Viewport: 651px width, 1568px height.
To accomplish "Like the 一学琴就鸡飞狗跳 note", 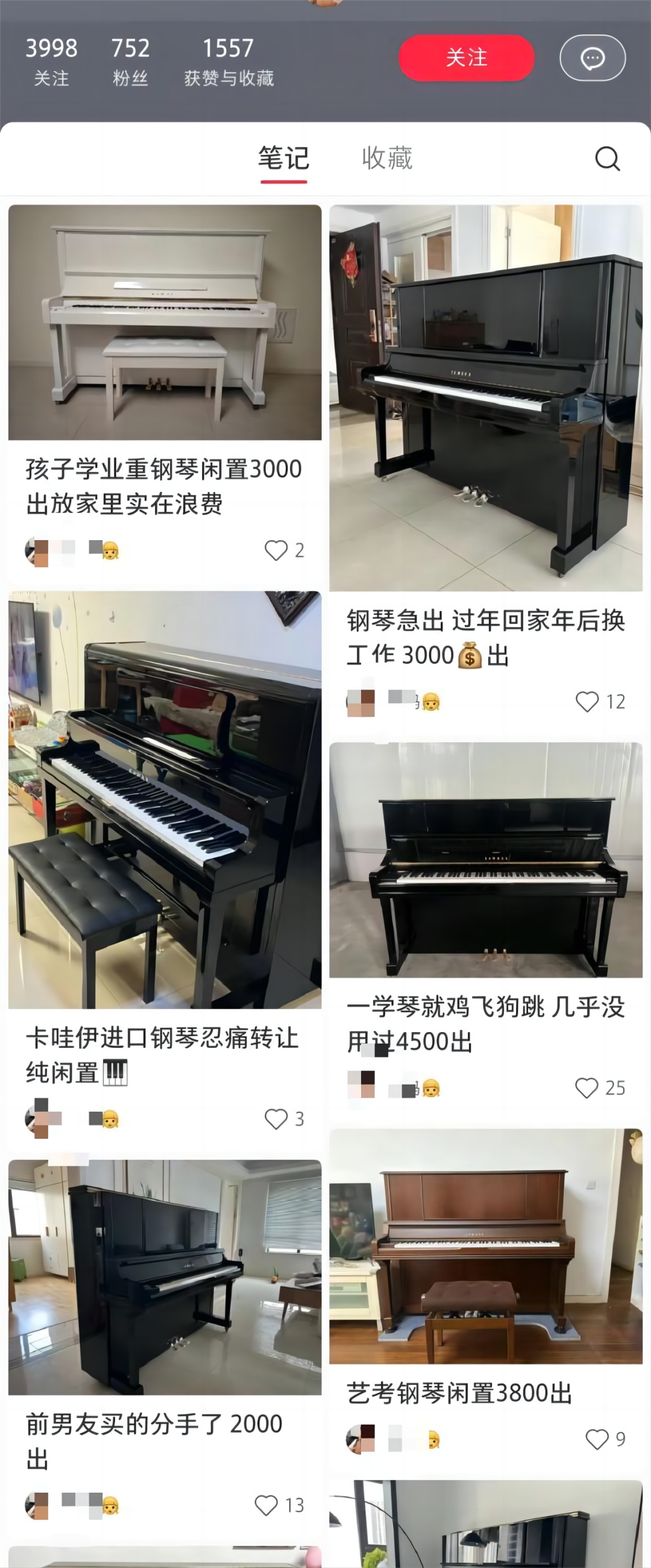I will tap(587, 1088).
